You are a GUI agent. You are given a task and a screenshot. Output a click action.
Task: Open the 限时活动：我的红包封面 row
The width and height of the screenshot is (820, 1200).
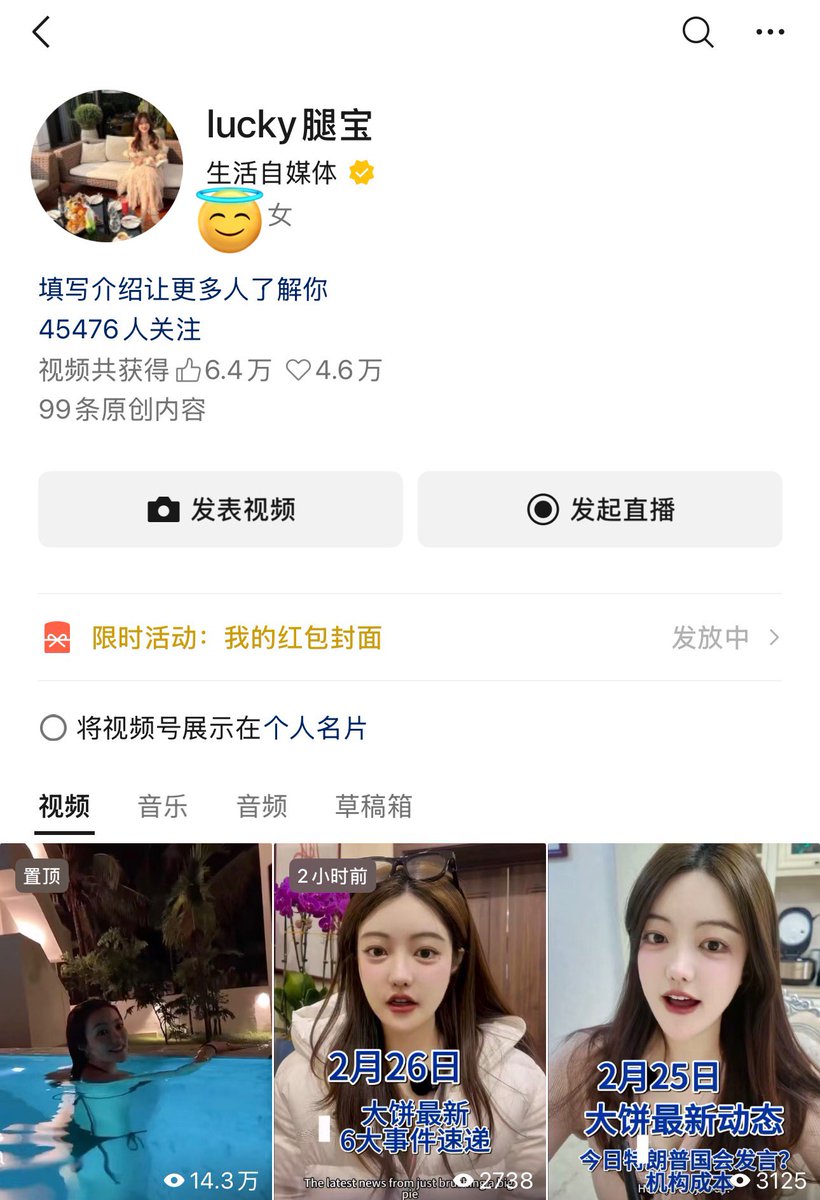coord(410,638)
